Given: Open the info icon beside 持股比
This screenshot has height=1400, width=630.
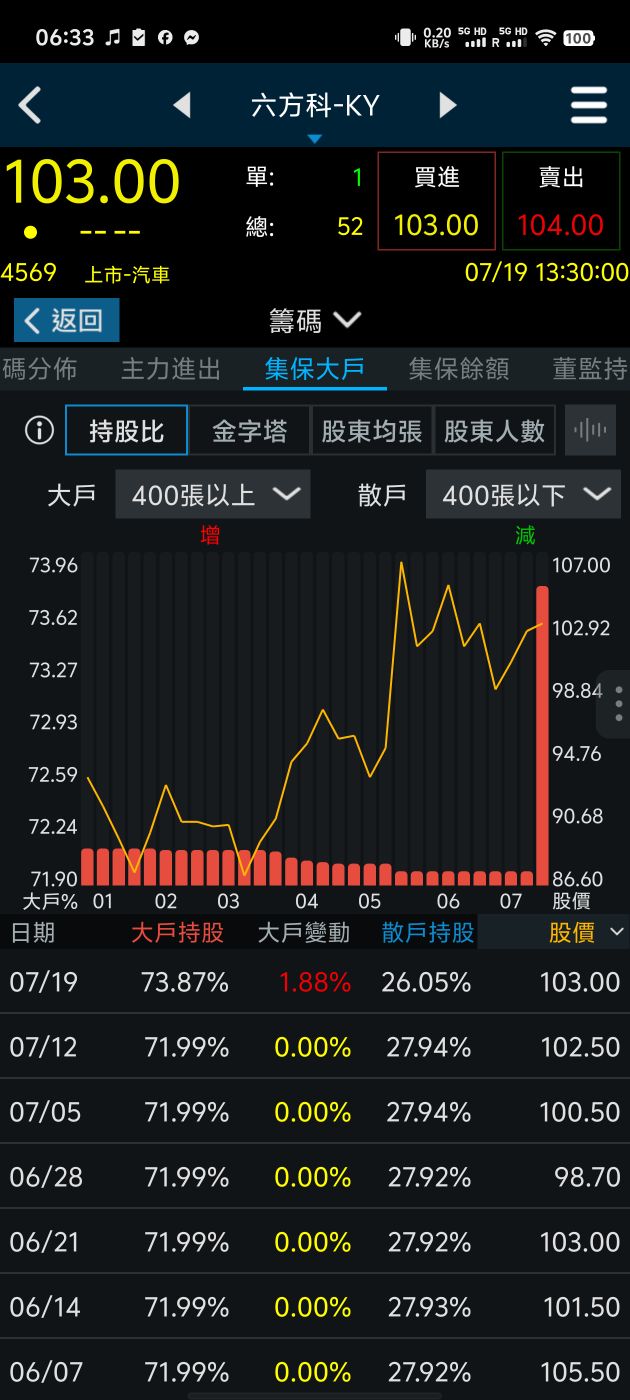Looking at the screenshot, I should click(39, 431).
